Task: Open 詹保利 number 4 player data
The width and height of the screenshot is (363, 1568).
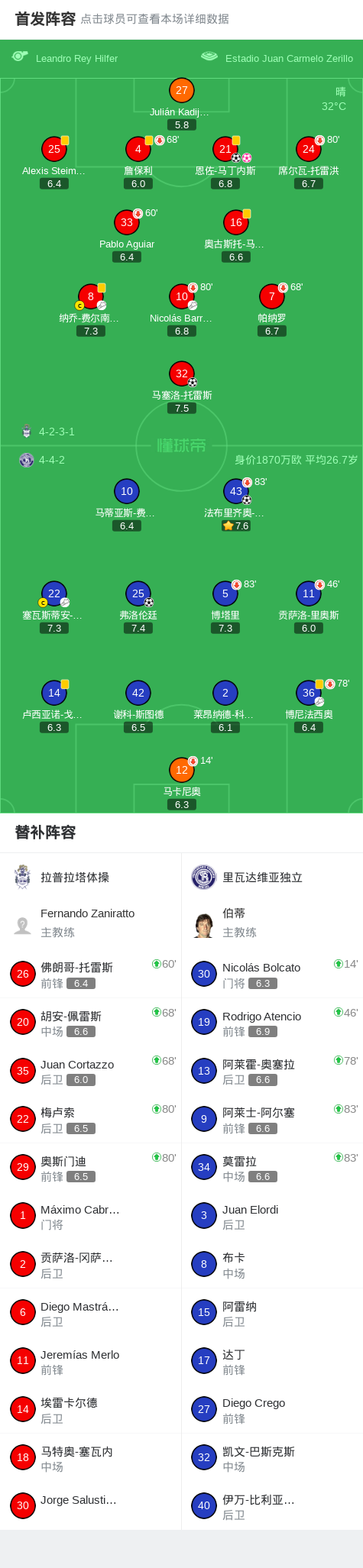Action: click(x=138, y=162)
